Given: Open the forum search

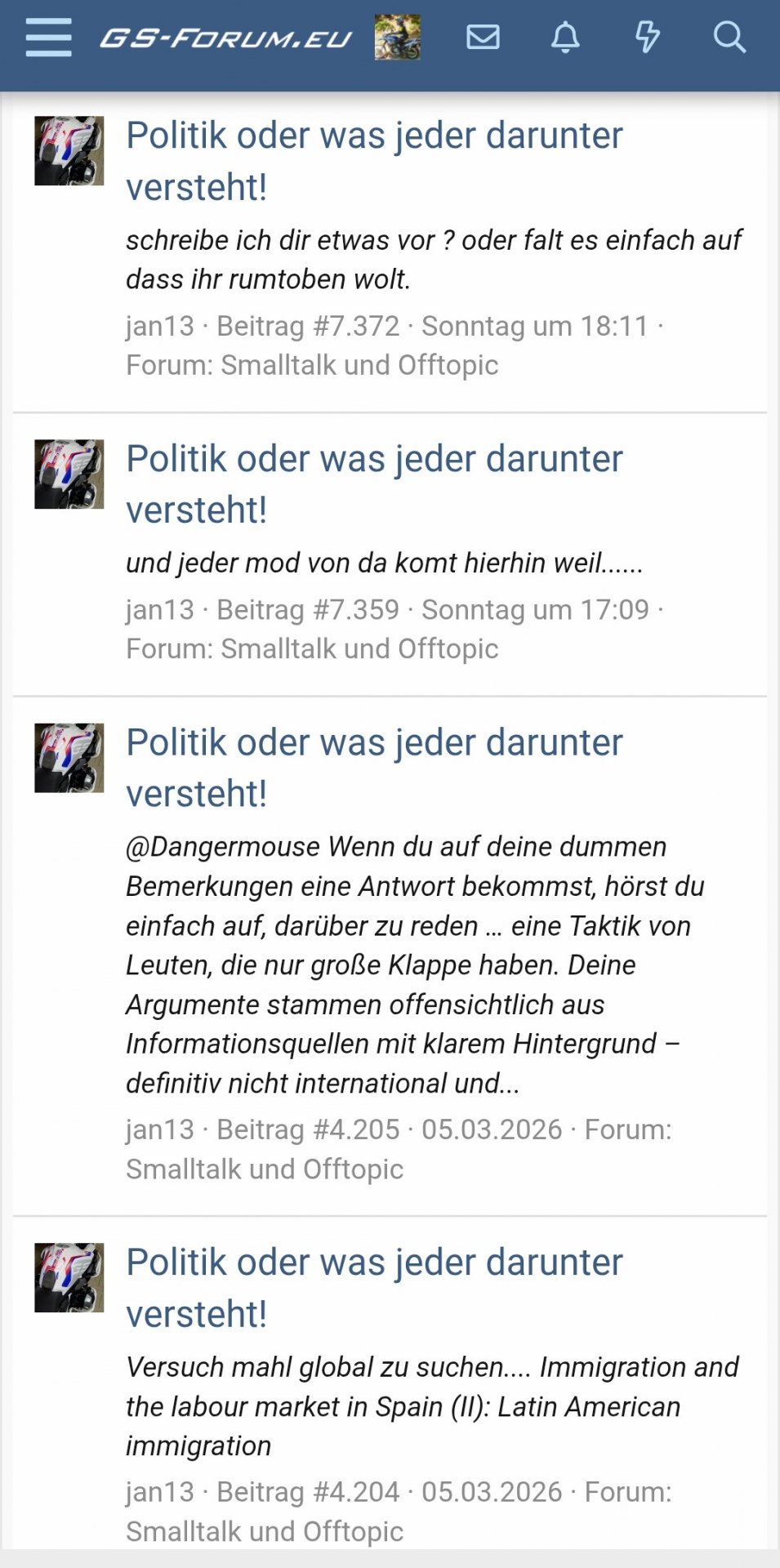Looking at the screenshot, I should (729, 38).
